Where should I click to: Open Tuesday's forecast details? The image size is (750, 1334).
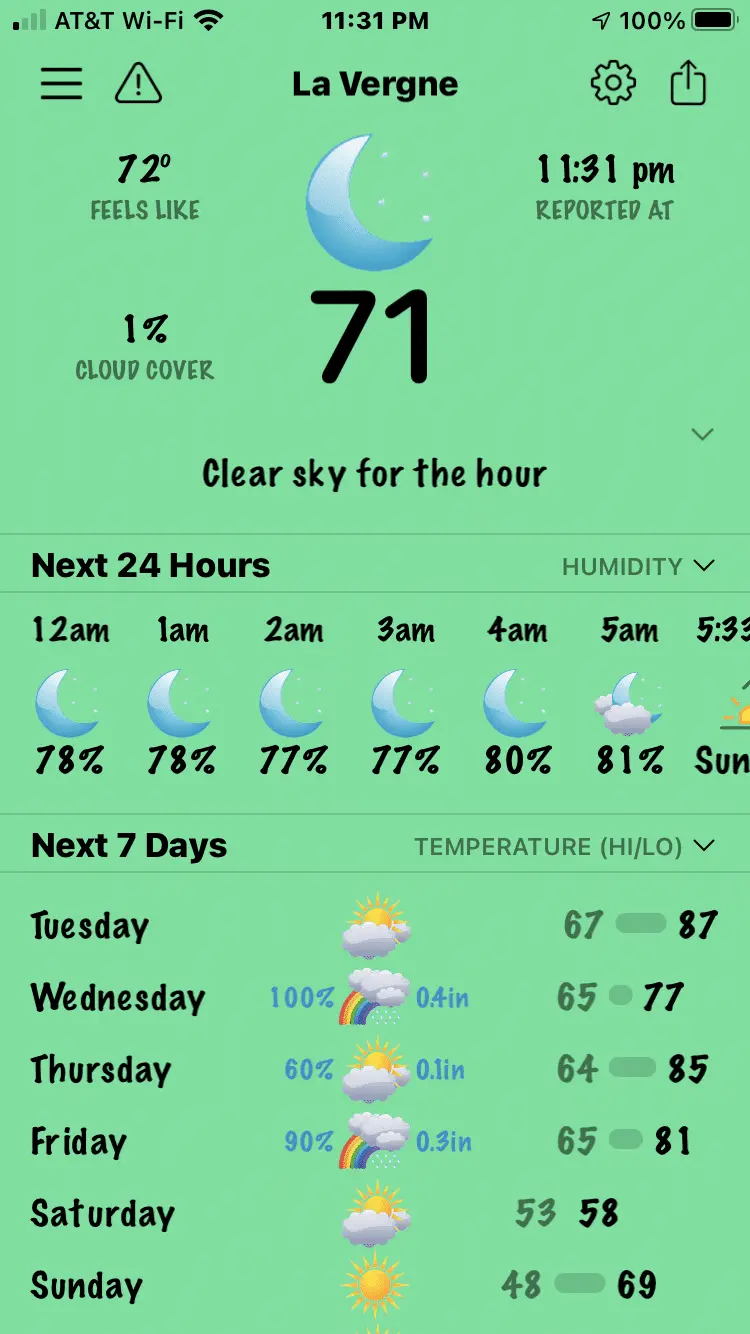coord(374,926)
